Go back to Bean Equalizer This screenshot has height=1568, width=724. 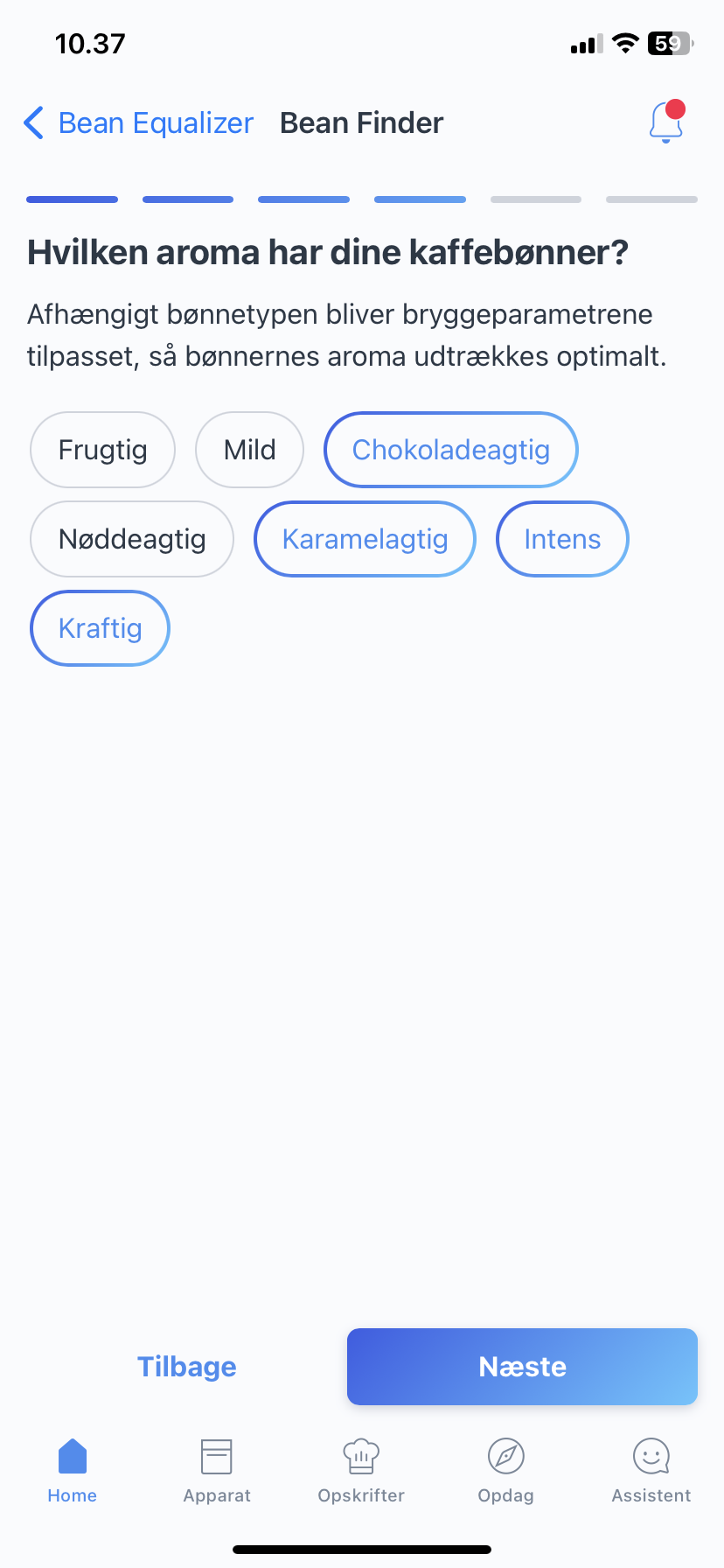(140, 123)
